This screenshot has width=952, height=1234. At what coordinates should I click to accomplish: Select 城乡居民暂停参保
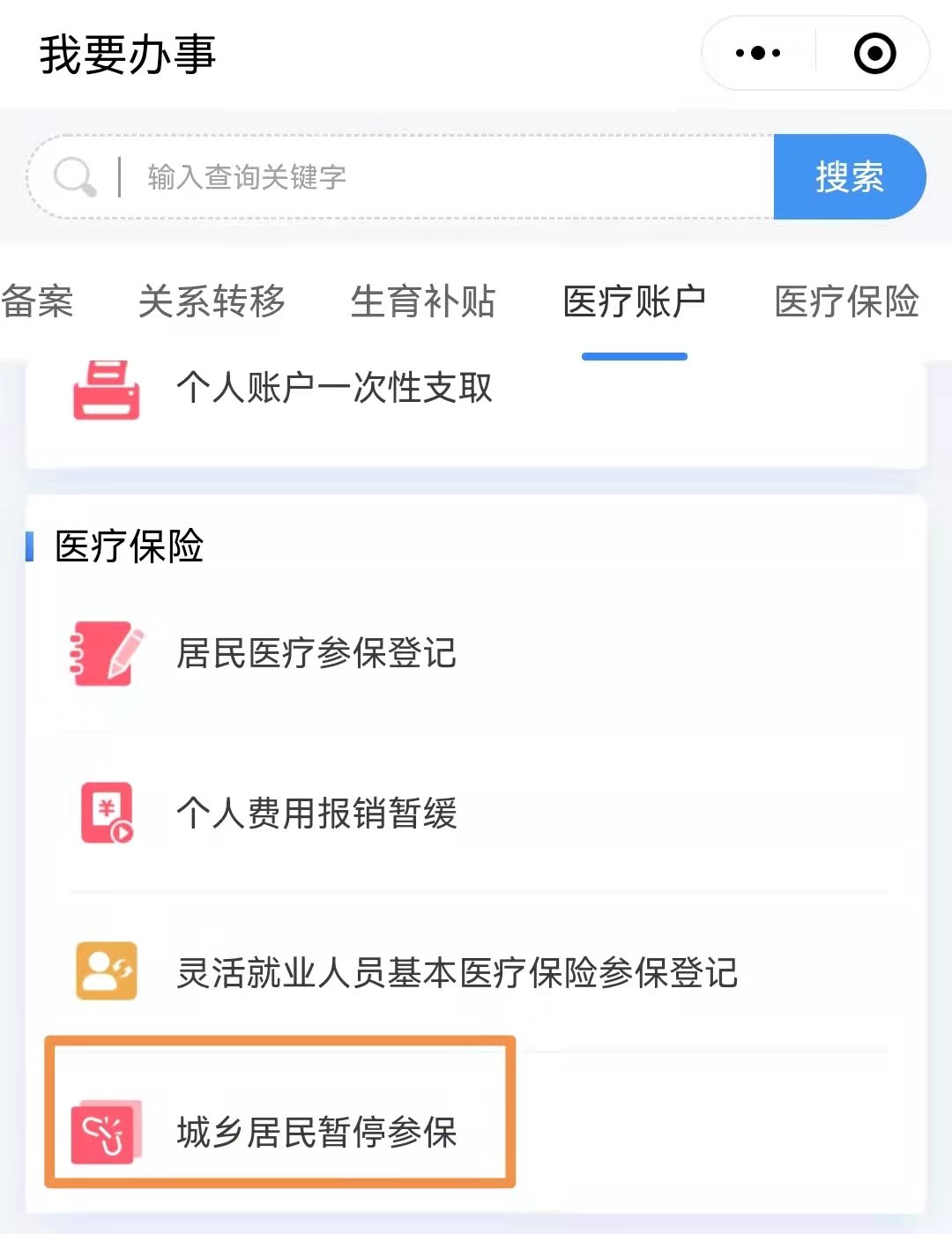316,1132
